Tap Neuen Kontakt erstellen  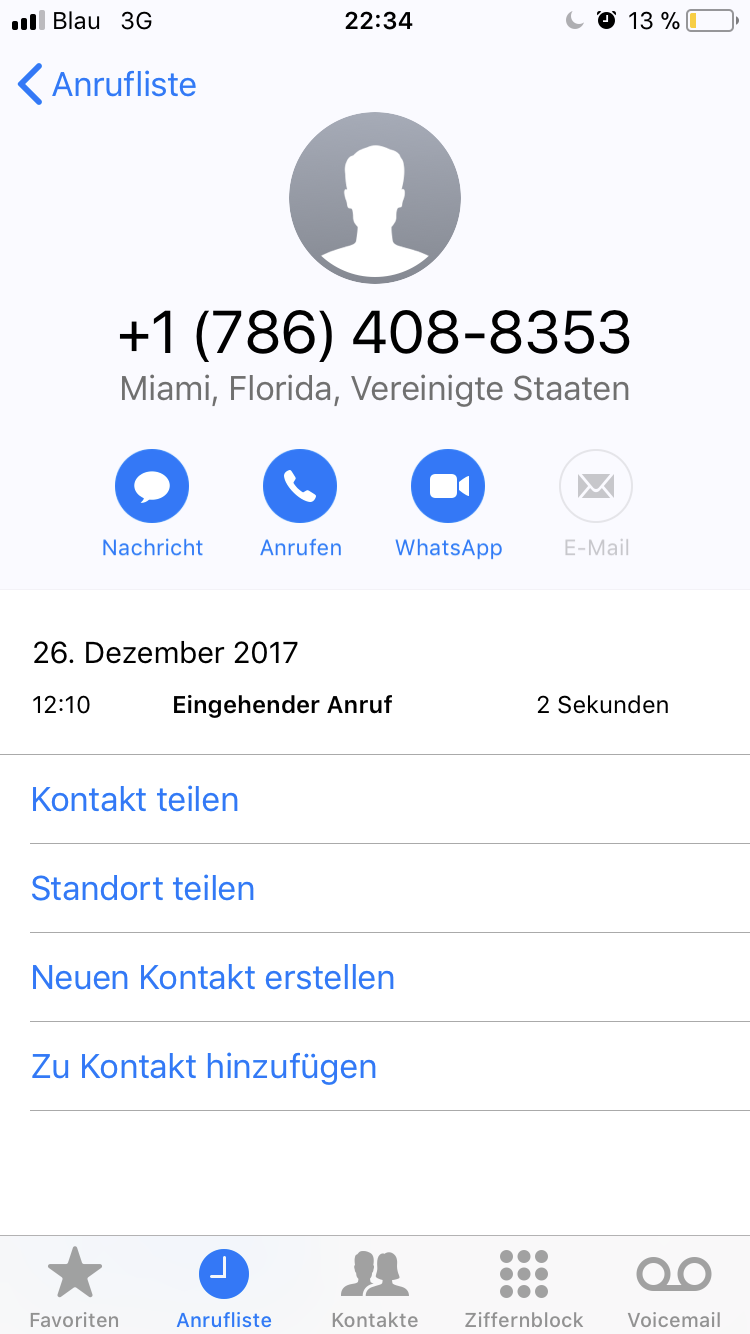213,978
